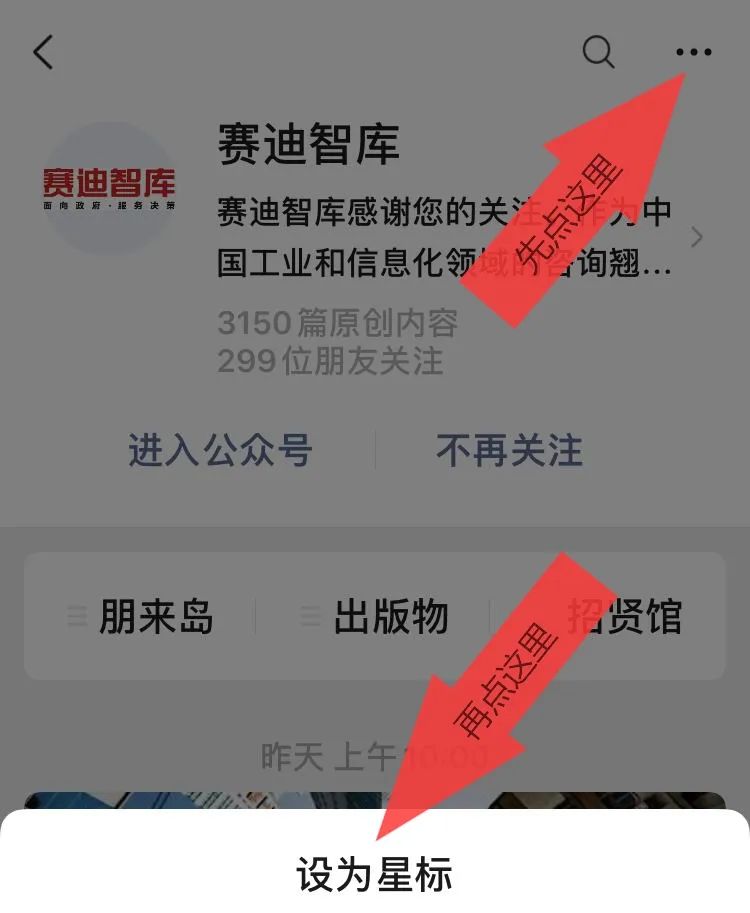Open the three-dot overflow menu
Screen dimensions: 750x913
point(693,52)
